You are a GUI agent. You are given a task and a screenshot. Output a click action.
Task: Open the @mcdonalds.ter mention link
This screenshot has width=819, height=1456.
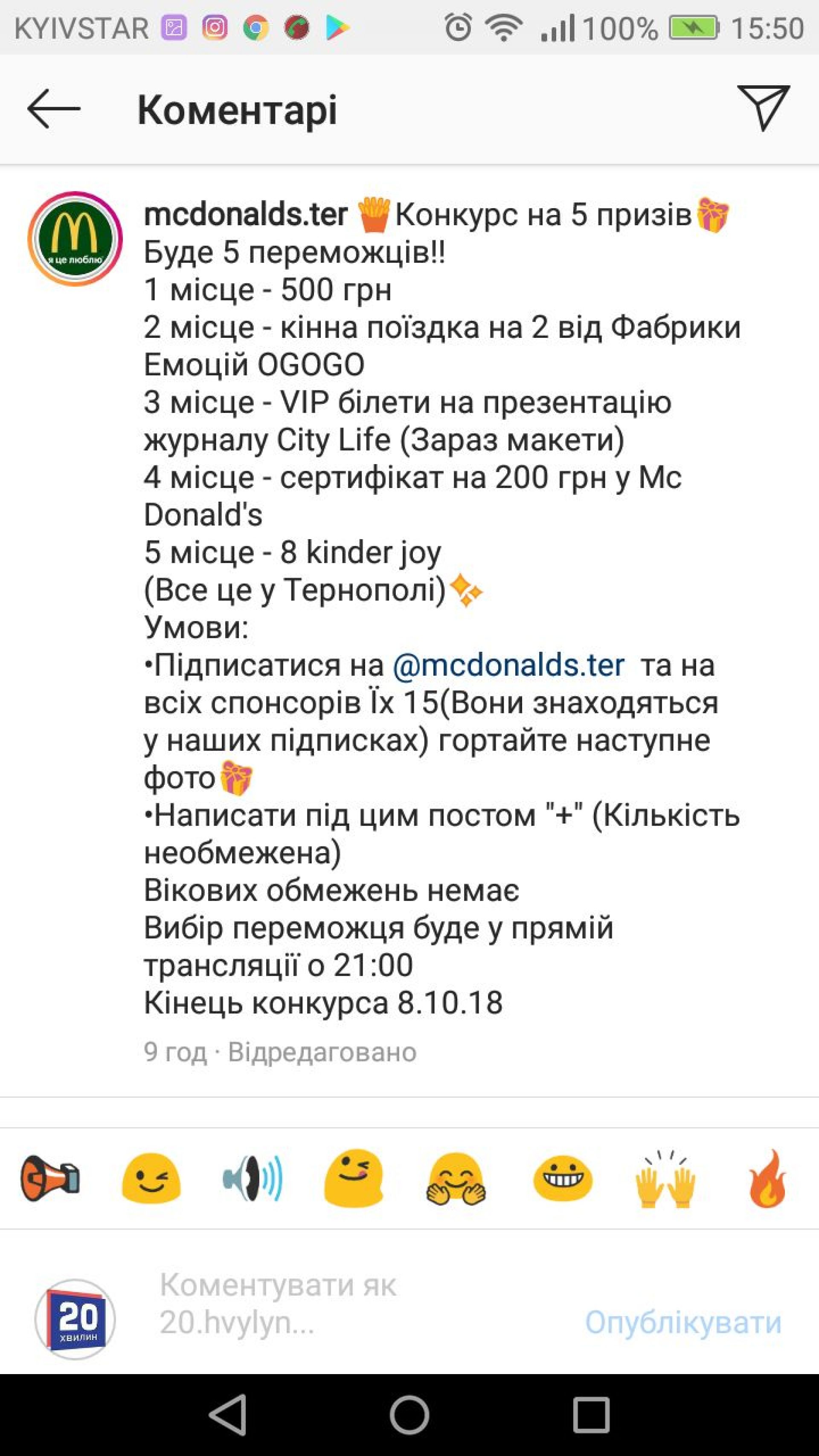coord(508,665)
